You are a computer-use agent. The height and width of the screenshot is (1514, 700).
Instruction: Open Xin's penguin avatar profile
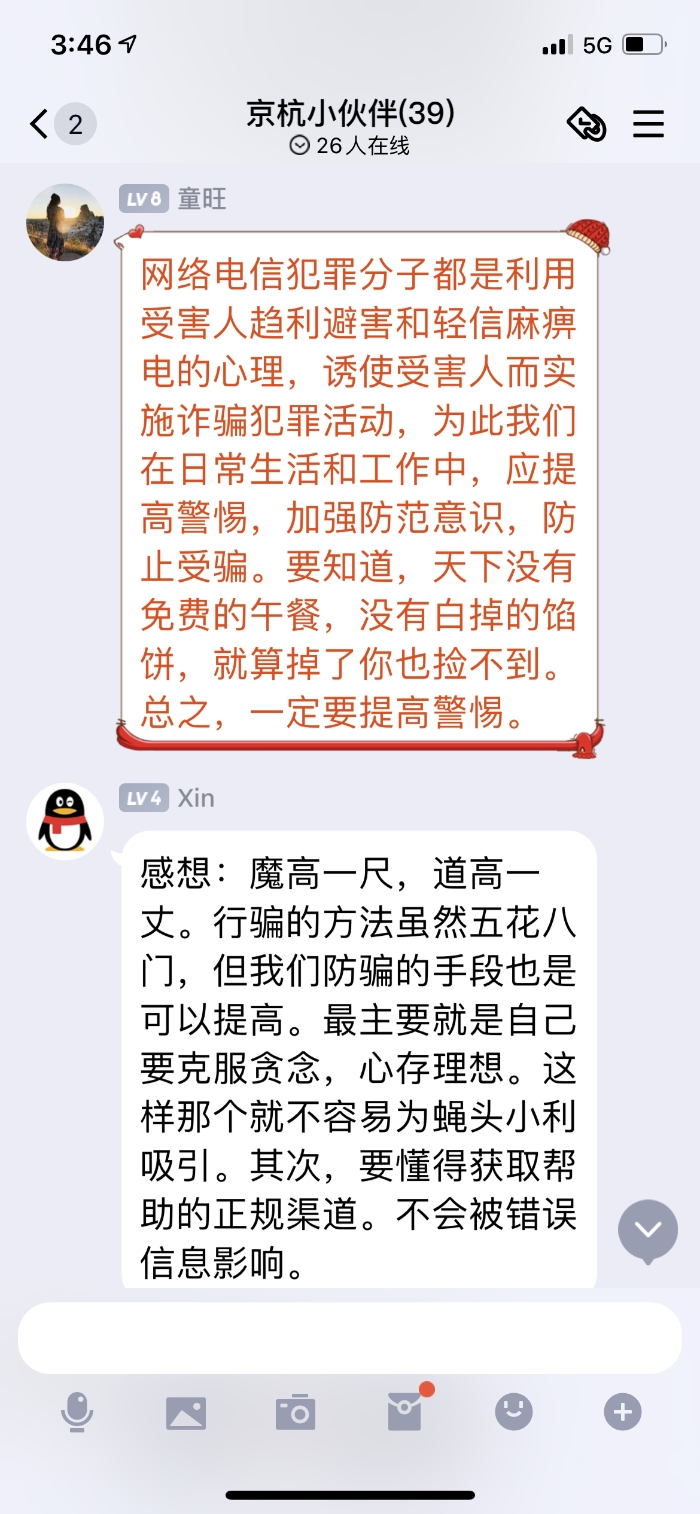65,822
